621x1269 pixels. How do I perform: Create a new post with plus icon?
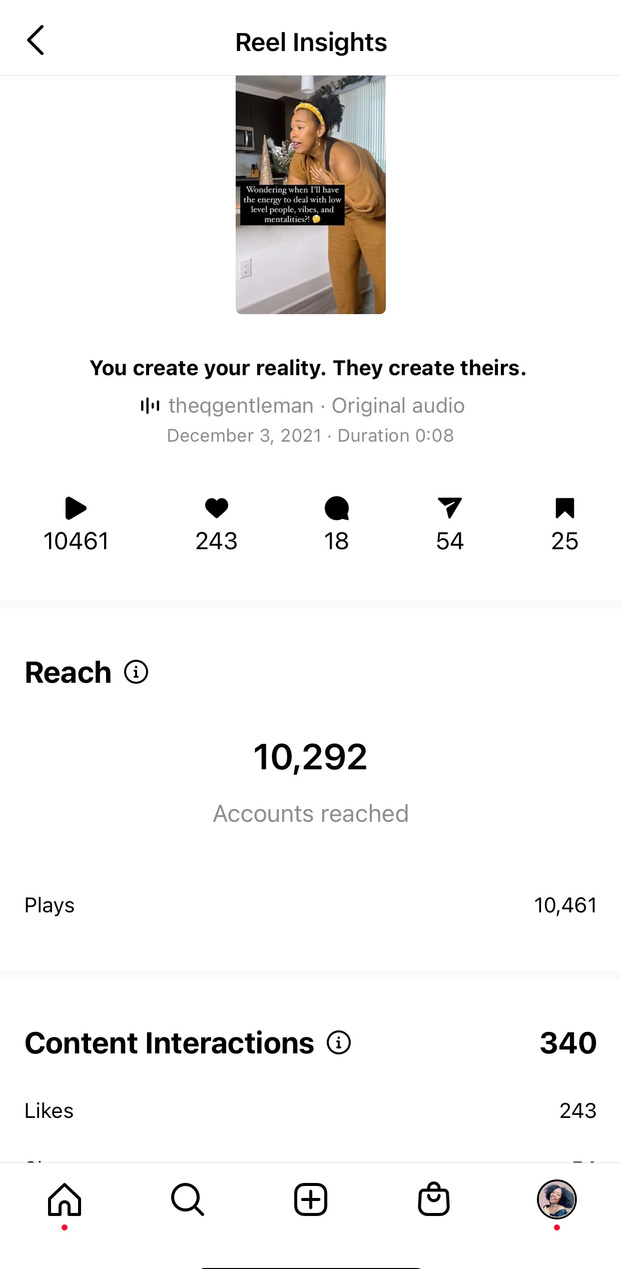click(x=311, y=1199)
